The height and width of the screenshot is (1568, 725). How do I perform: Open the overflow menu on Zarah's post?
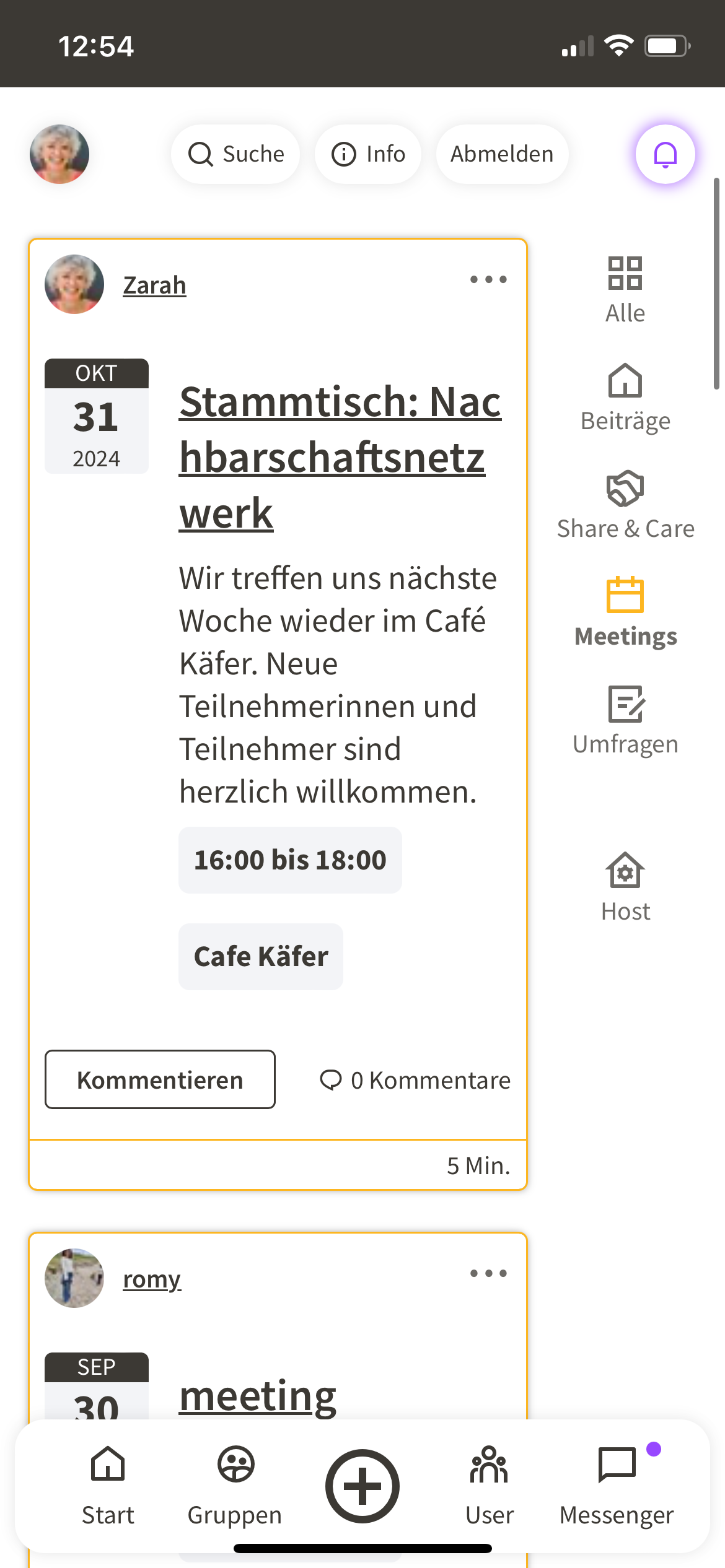pyautogui.click(x=488, y=280)
